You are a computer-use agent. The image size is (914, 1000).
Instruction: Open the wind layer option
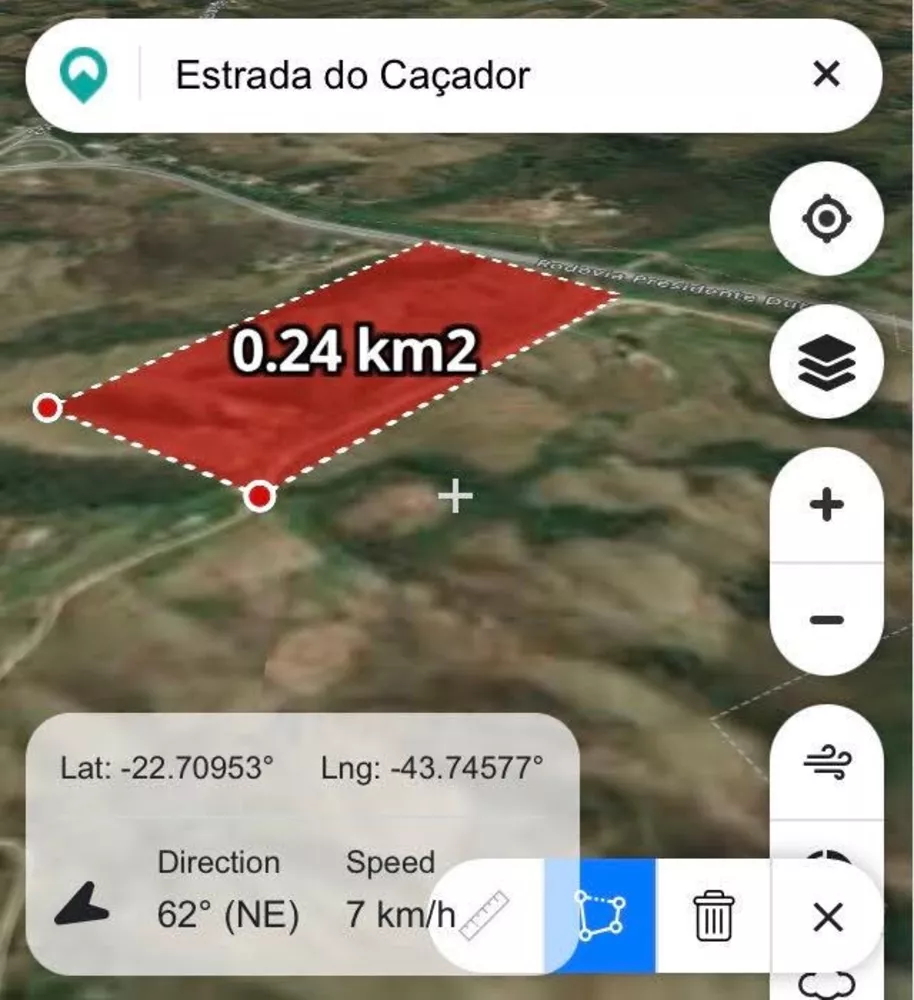click(826, 764)
